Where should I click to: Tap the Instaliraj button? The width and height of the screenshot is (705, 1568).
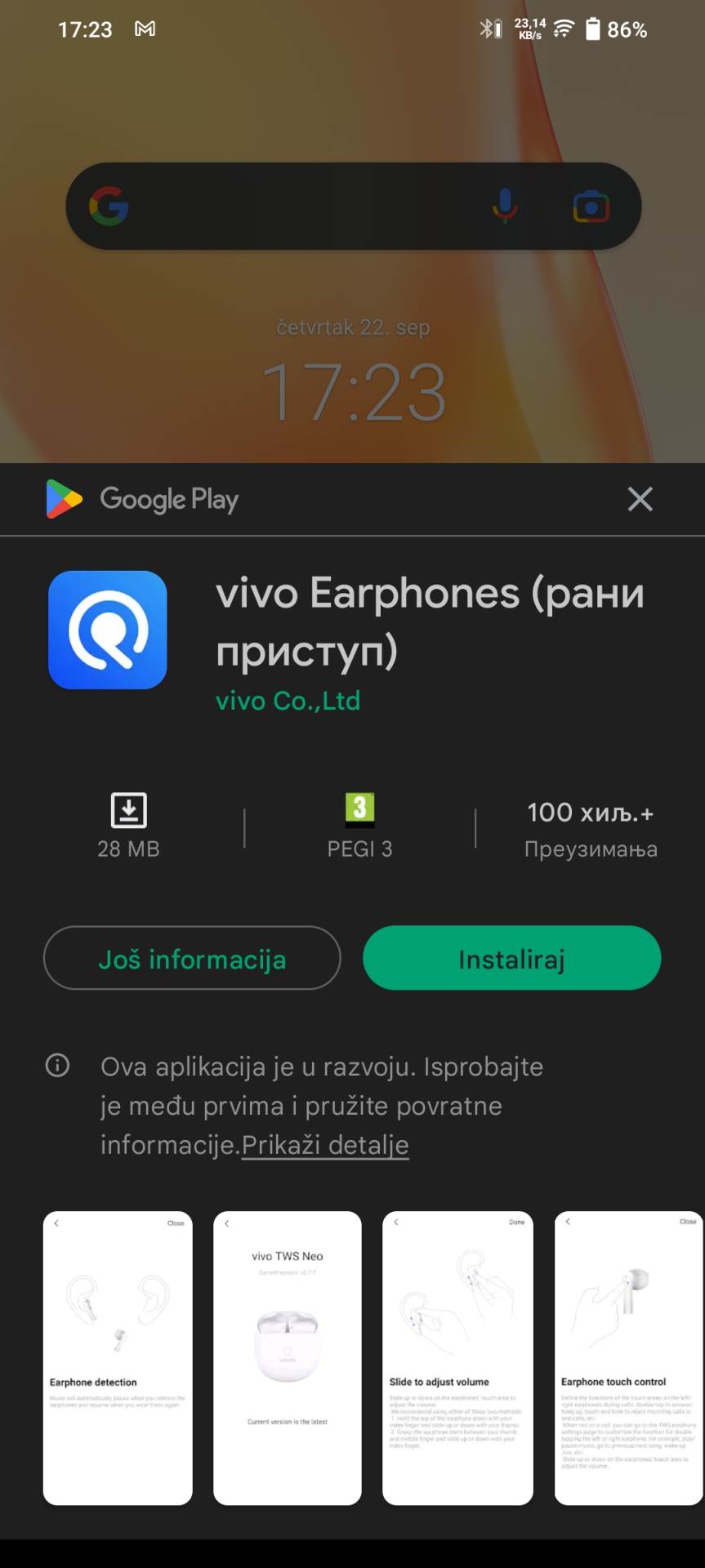(x=511, y=959)
